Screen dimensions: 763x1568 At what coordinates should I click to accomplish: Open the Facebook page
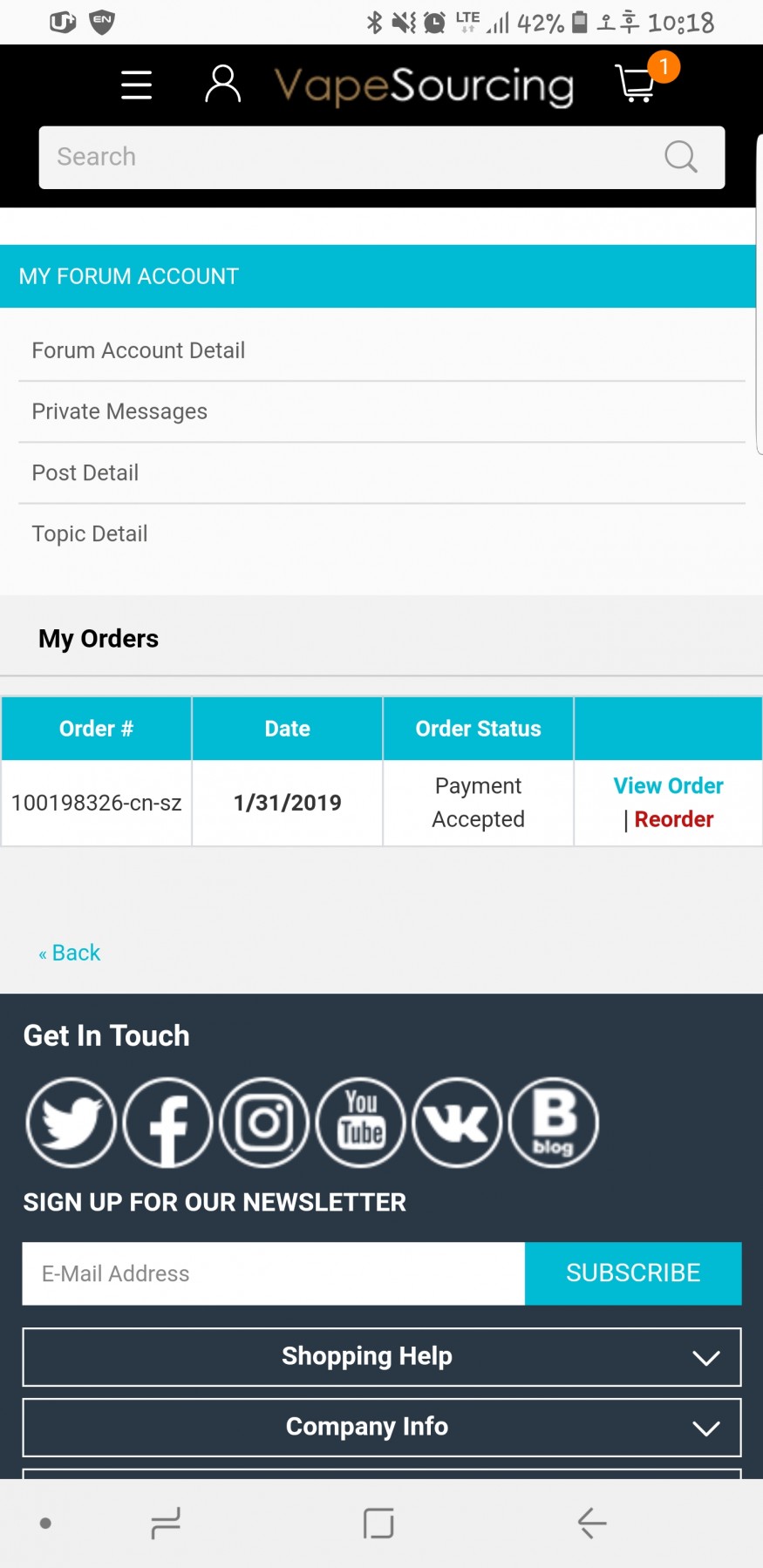coord(167,1122)
